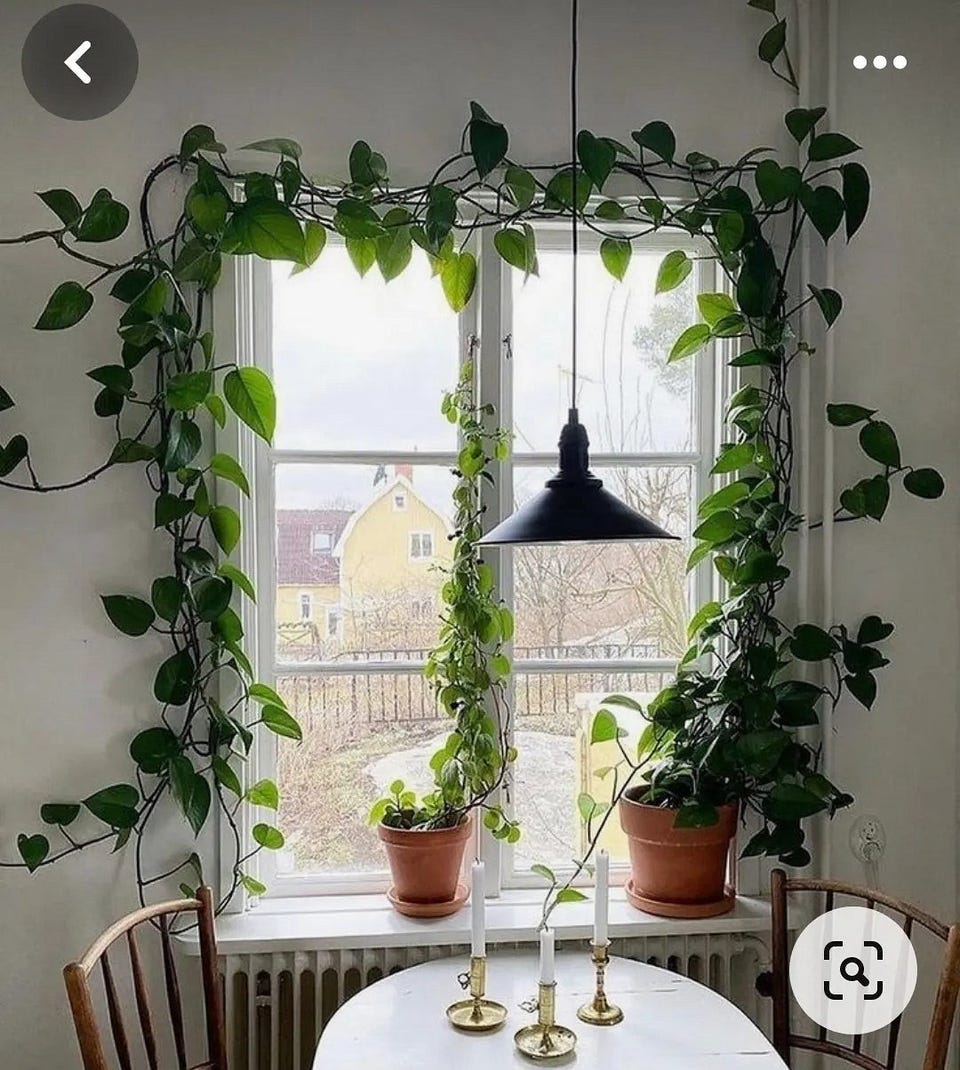The height and width of the screenshot is (1070, 960).
Task: Open the three-dot overflow menu
Action: tap(879, 62)
